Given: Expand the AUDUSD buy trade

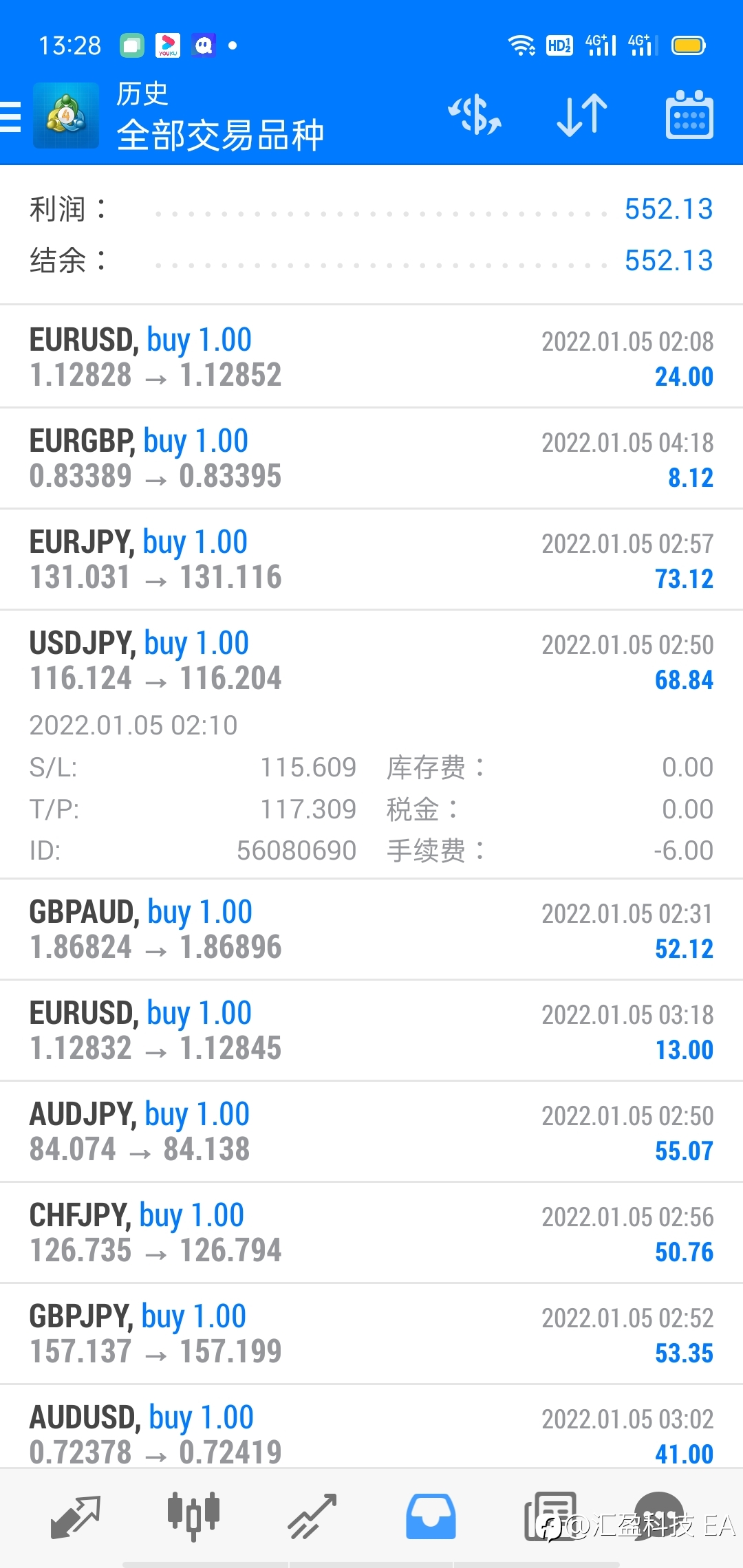Looking at the screenshot, I should (371, 1427).
